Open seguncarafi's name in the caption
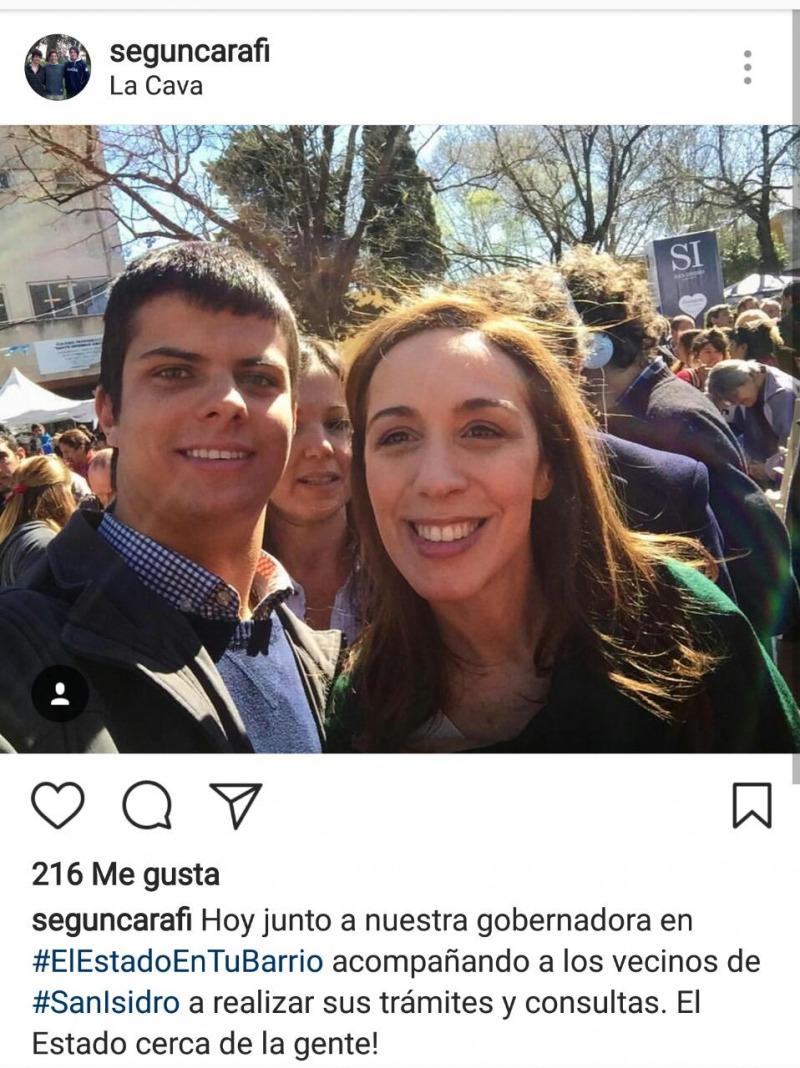Image resolution: width=800 pixels, height=1068 pixels. [113, 920]
